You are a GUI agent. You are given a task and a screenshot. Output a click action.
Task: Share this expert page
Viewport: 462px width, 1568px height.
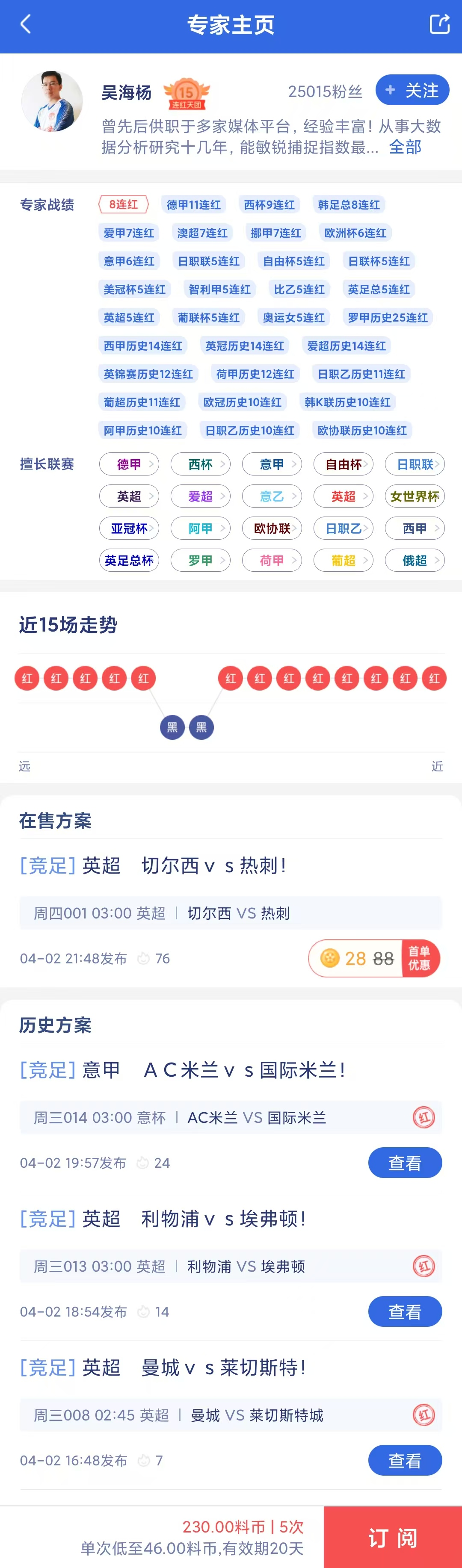coord(439,24)
